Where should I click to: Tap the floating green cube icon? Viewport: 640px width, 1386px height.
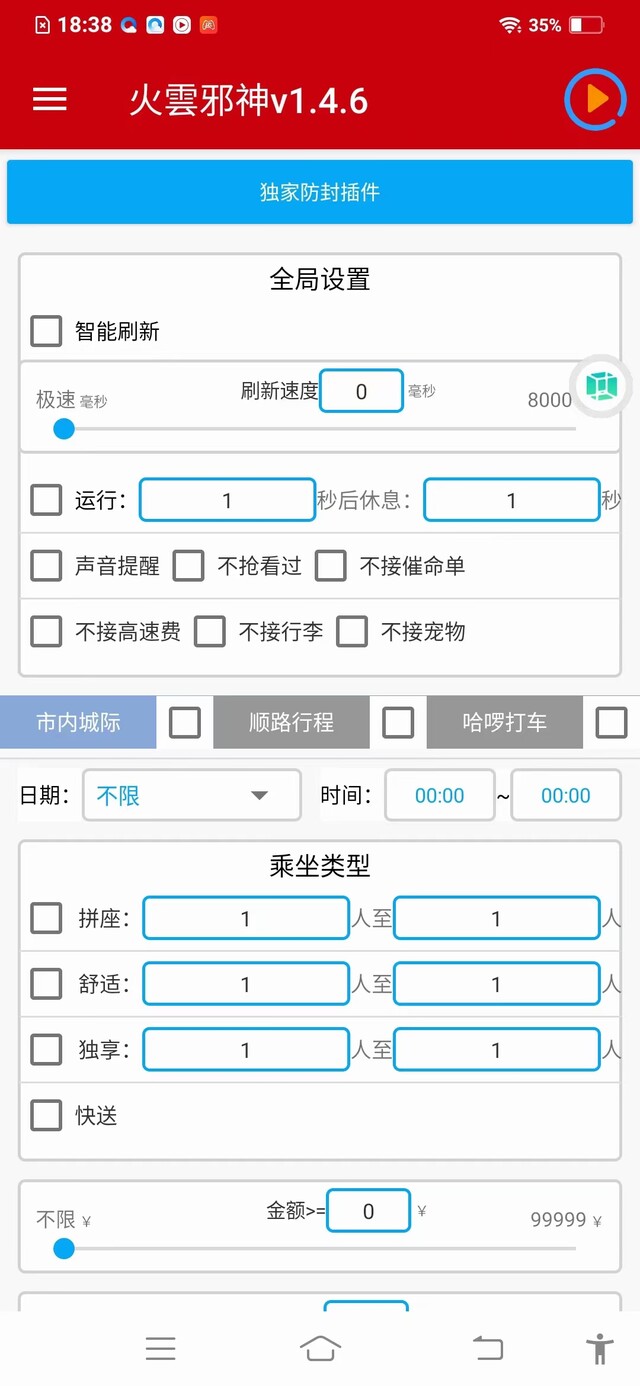click(602, 386)
